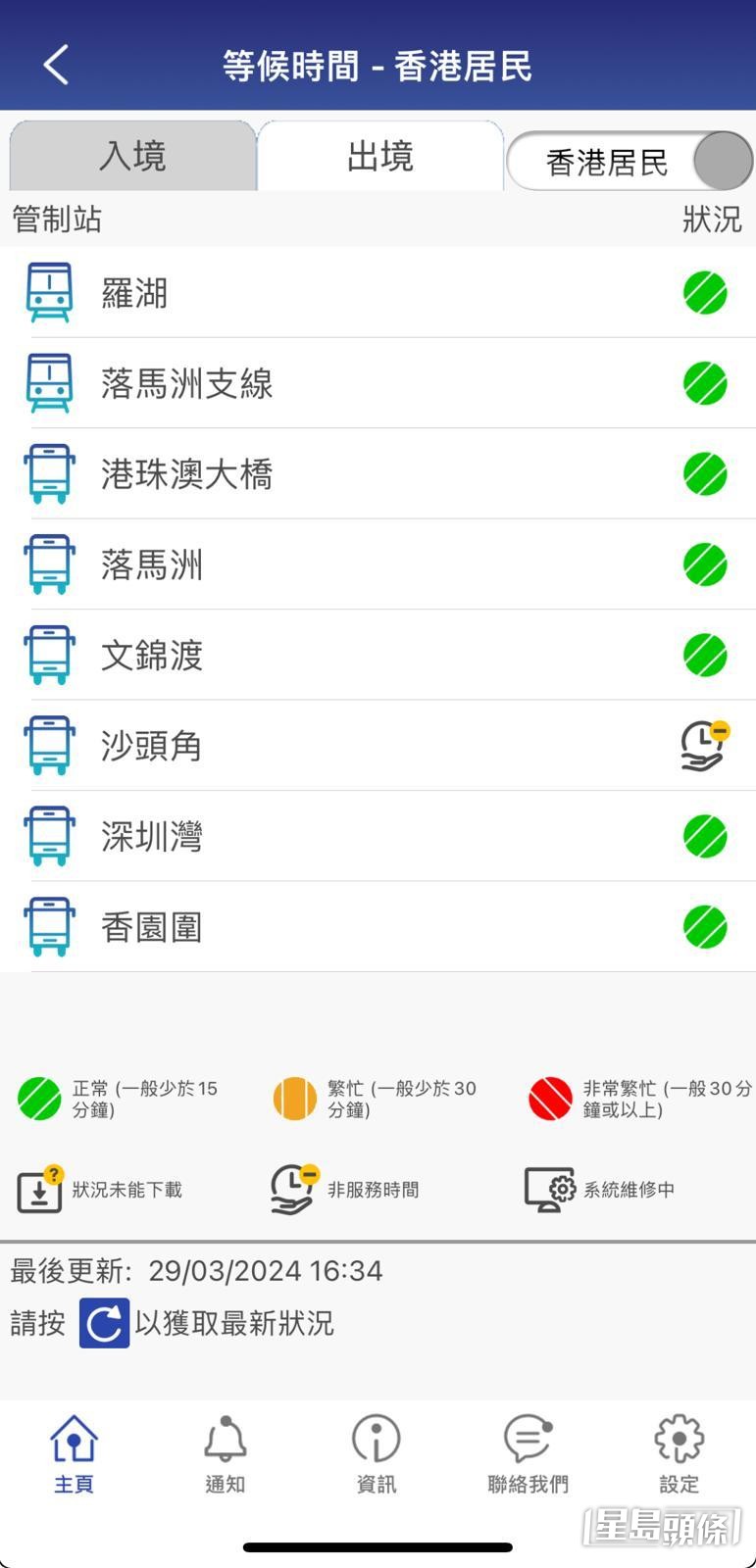Refresh to get the latest status
Viewport: 756px width, 1568px height.
(x=104, y=1323)
